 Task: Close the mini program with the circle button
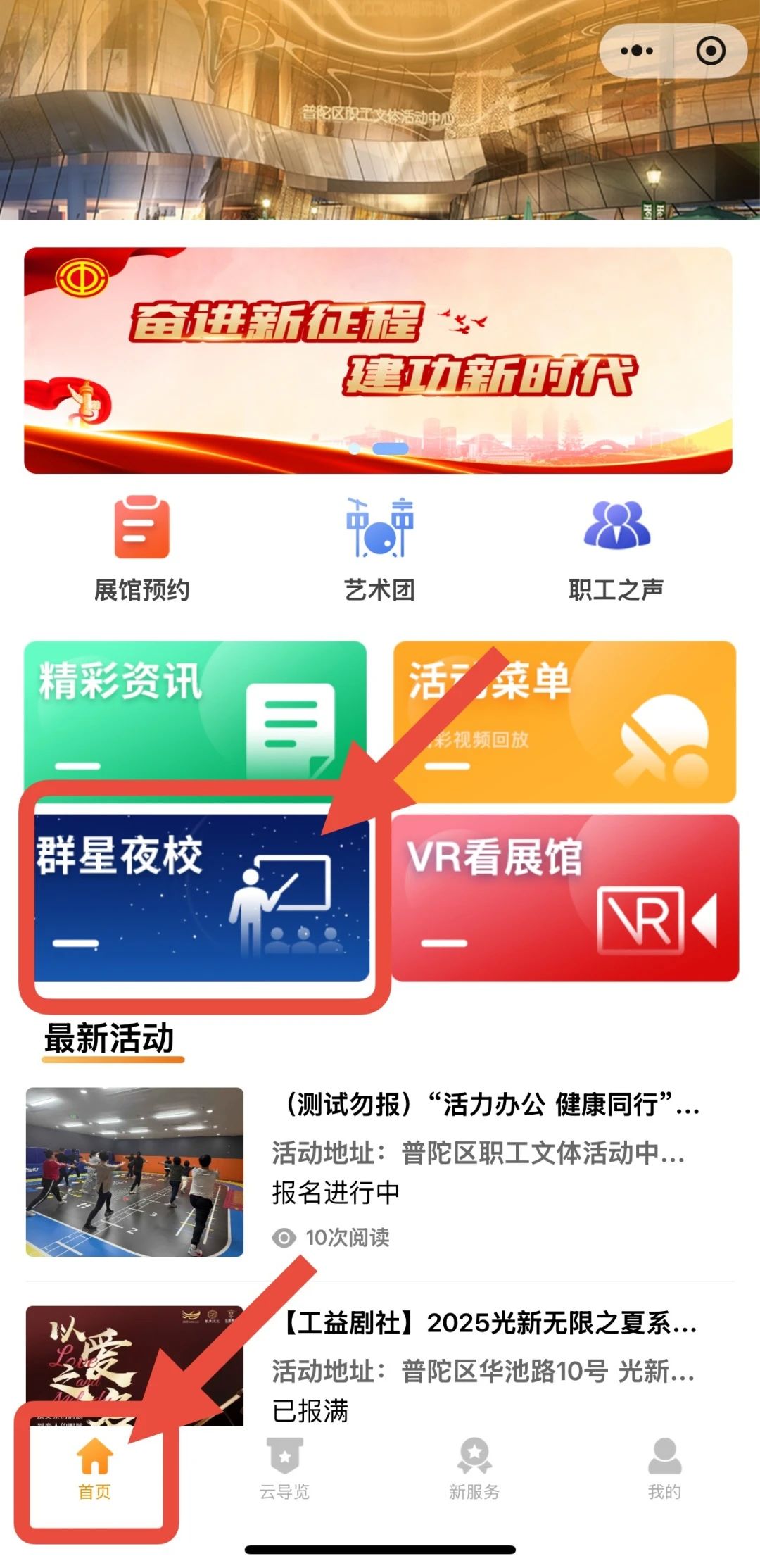tap(710, 51)
